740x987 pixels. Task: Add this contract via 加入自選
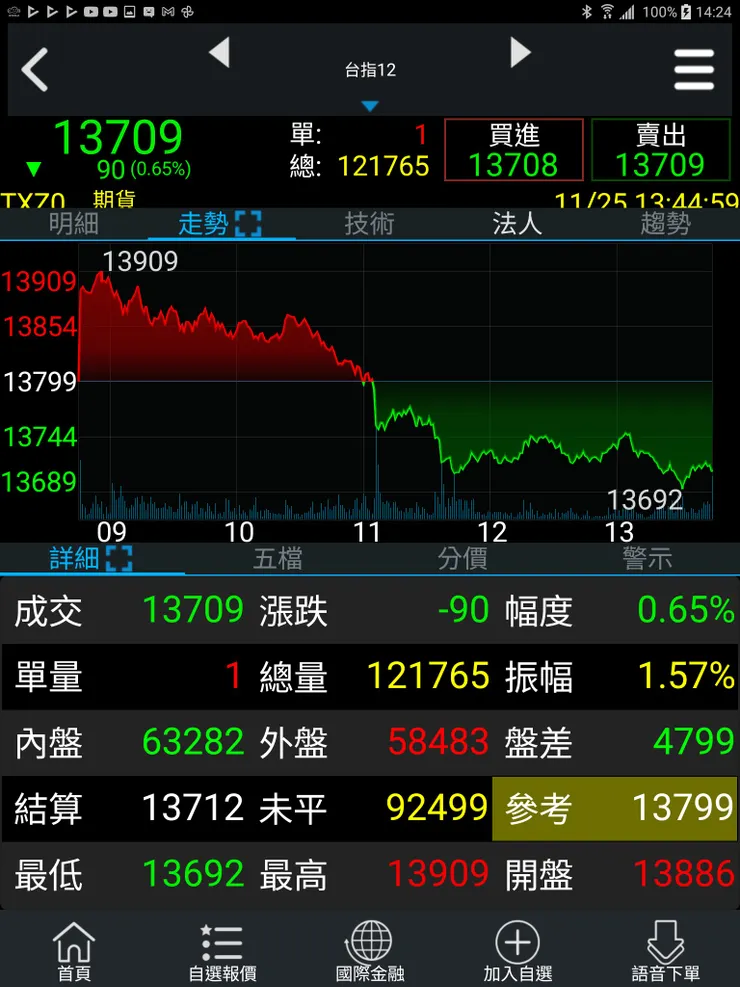pyautogui.click(x=517, y=950)
